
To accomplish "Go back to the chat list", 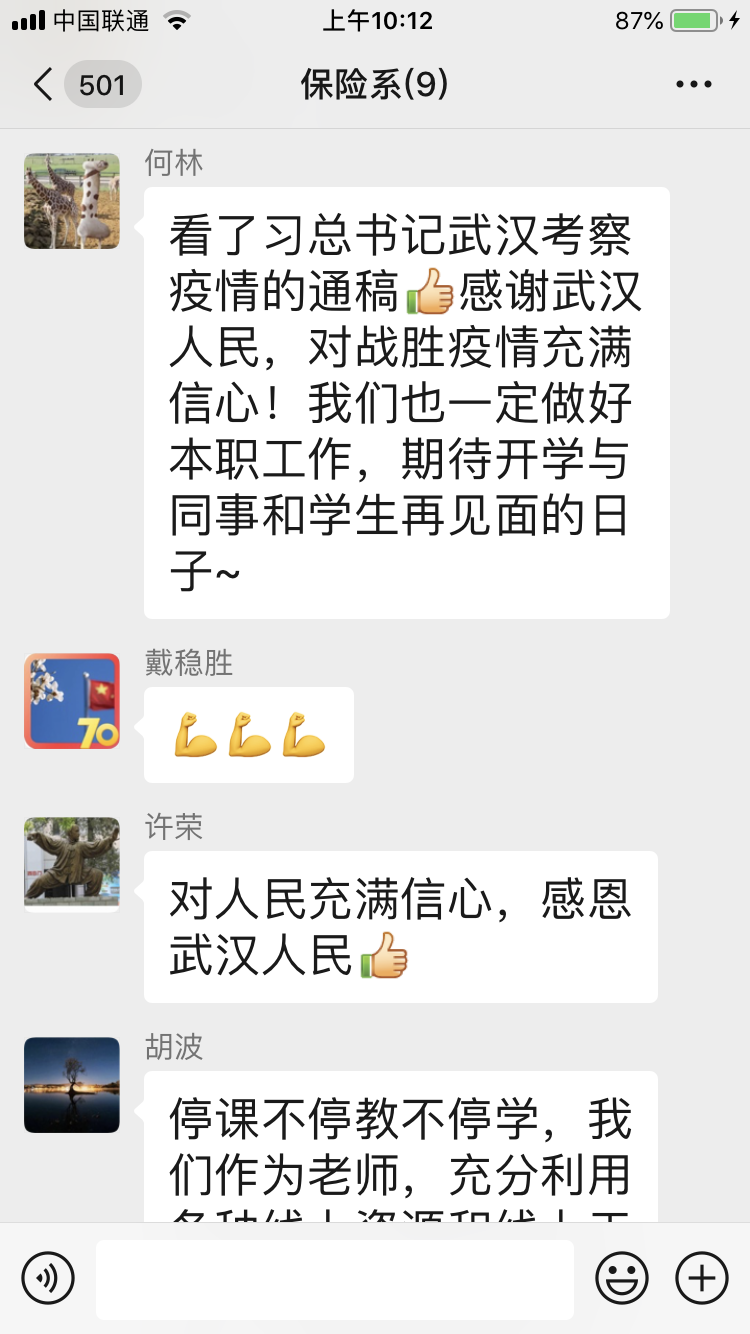I will pyautogui.click(x=44, y=85).
